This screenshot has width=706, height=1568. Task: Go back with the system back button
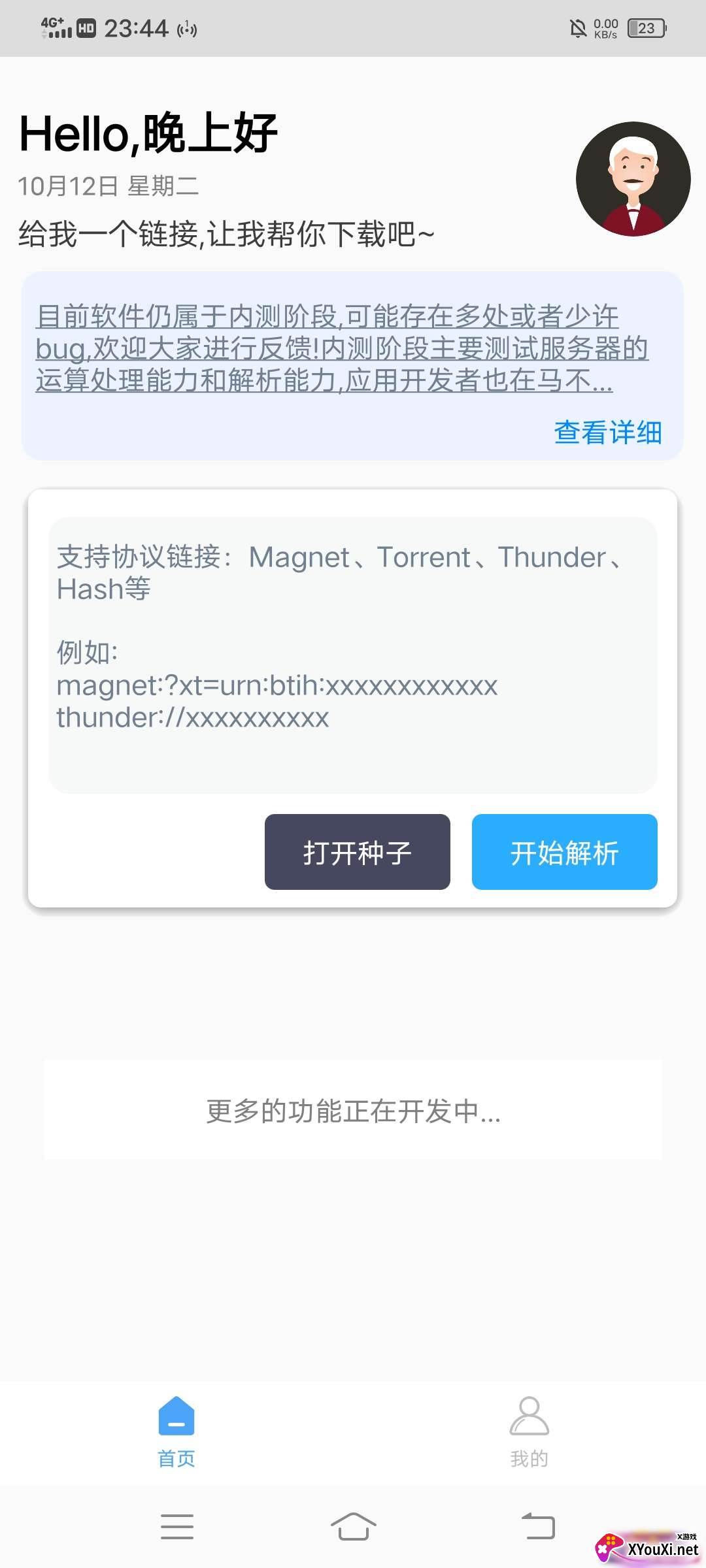(539, 1526)
